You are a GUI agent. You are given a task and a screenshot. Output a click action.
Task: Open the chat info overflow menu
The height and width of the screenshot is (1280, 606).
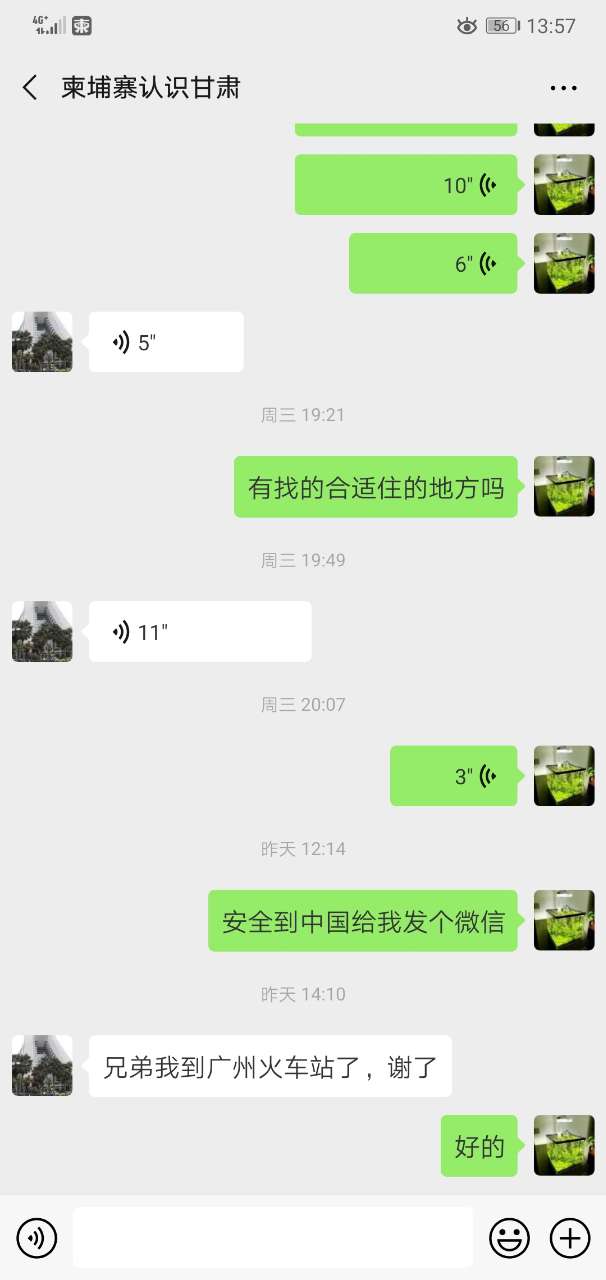[564, 88]
